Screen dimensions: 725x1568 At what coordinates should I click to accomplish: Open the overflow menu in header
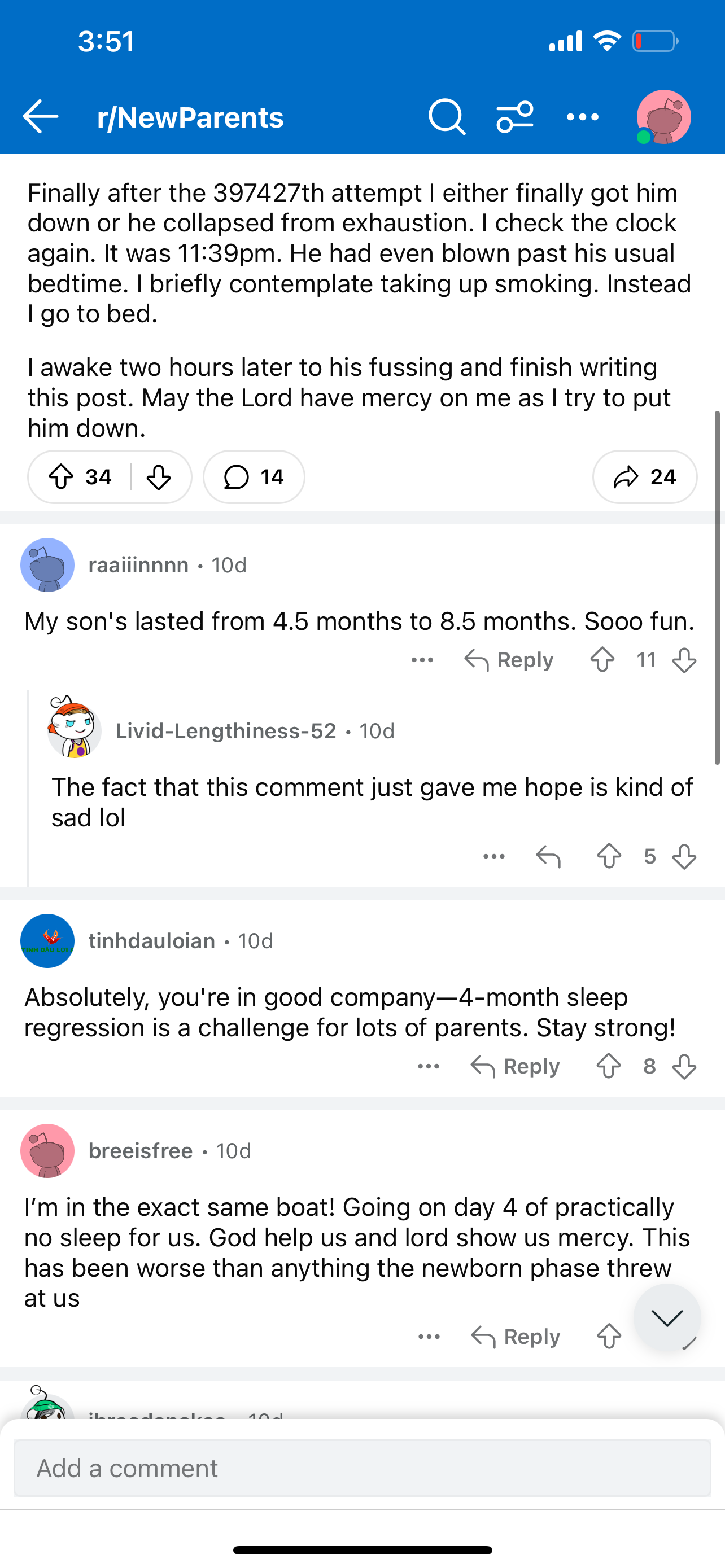[x=583, y=116]
